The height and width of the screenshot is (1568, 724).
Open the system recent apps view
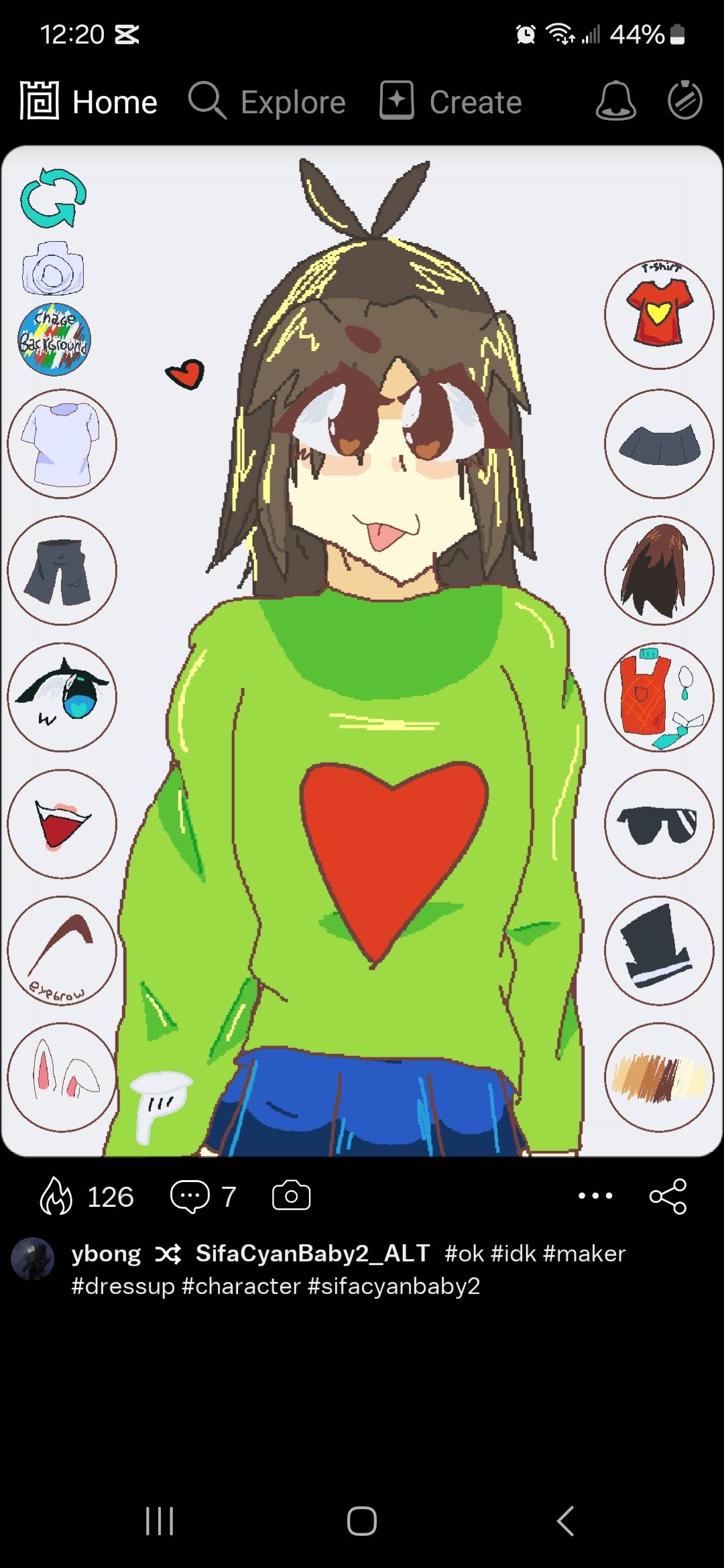[x=160, y=1521]
